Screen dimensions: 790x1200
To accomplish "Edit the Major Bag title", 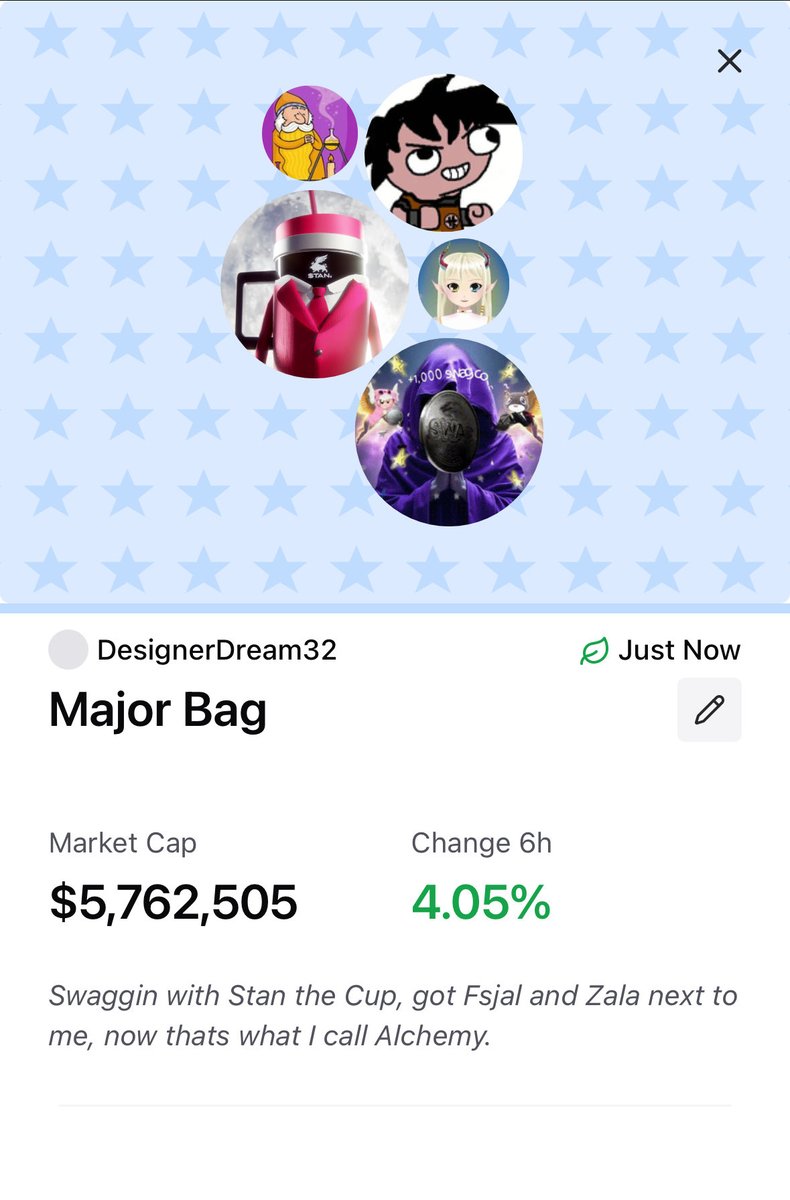I will [709, 710].
